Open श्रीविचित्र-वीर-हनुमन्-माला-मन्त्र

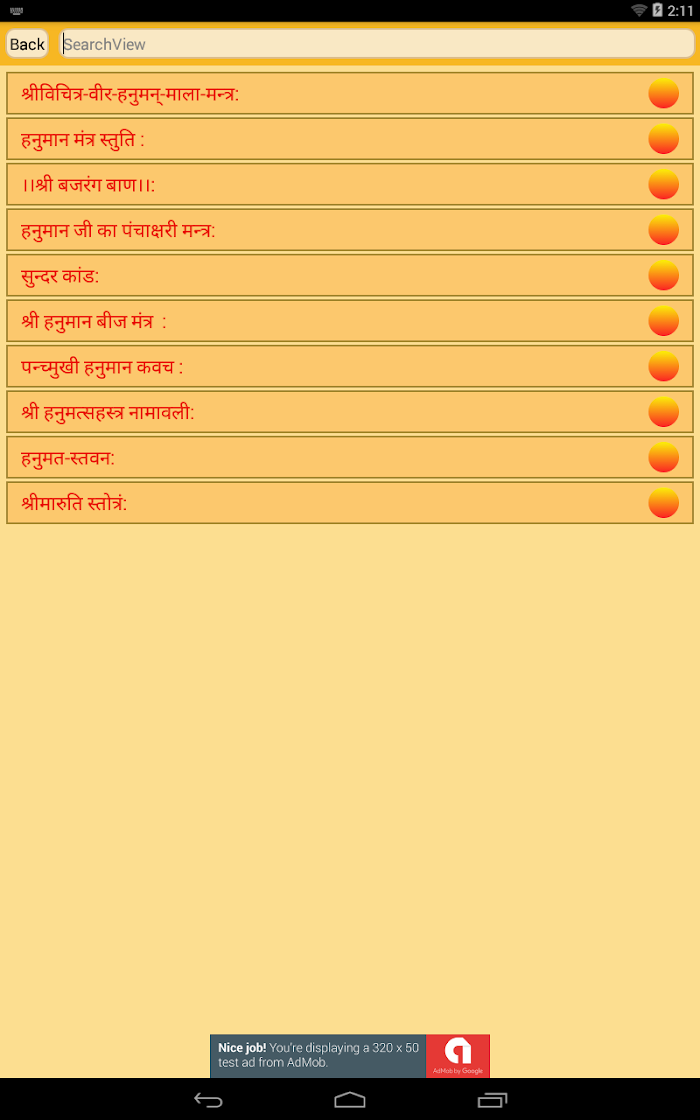pos(350,94)
